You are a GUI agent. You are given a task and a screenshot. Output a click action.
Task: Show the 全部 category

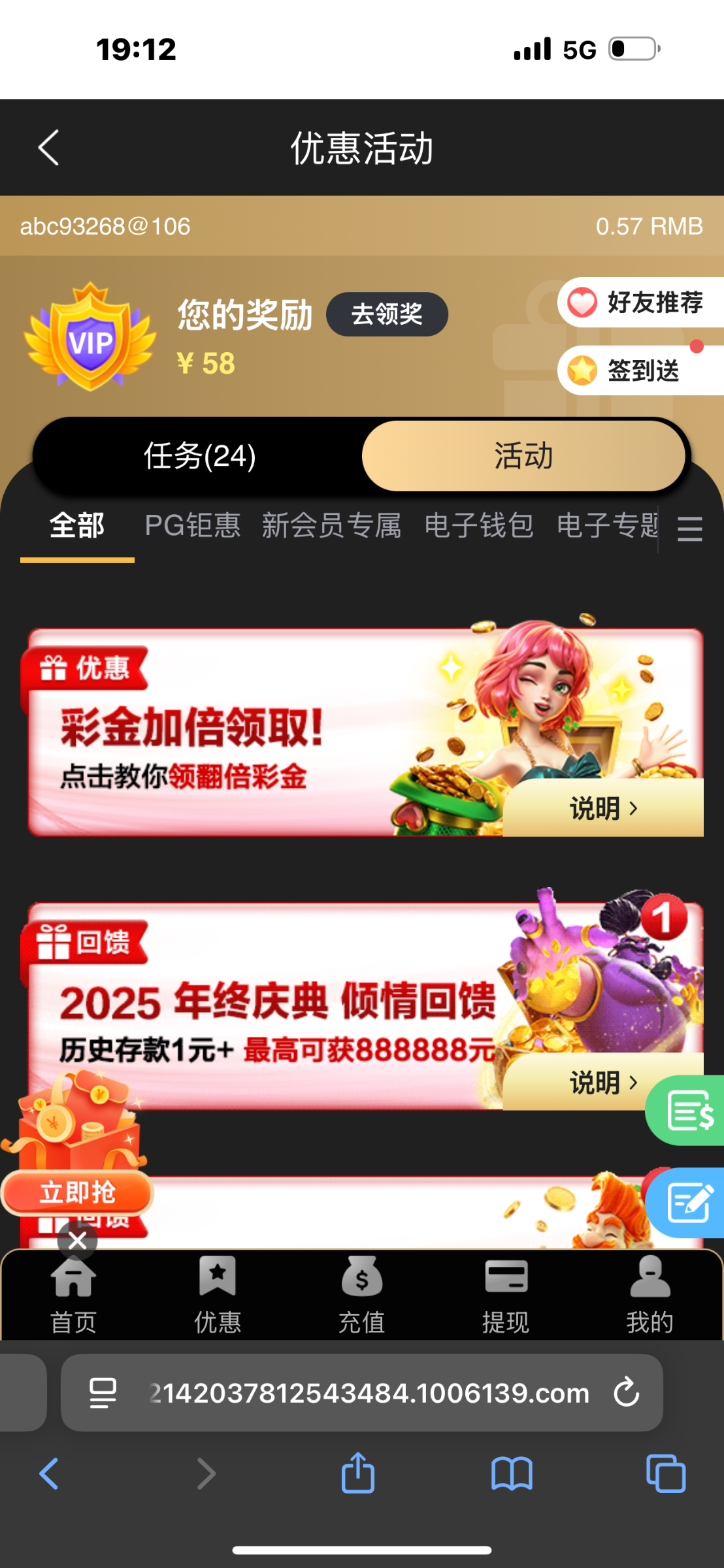click(x=77, y=526)
